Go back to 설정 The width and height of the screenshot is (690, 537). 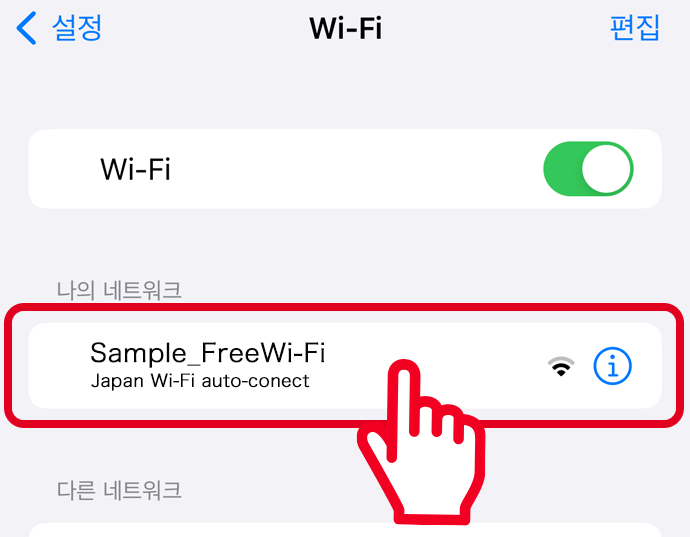60,28
